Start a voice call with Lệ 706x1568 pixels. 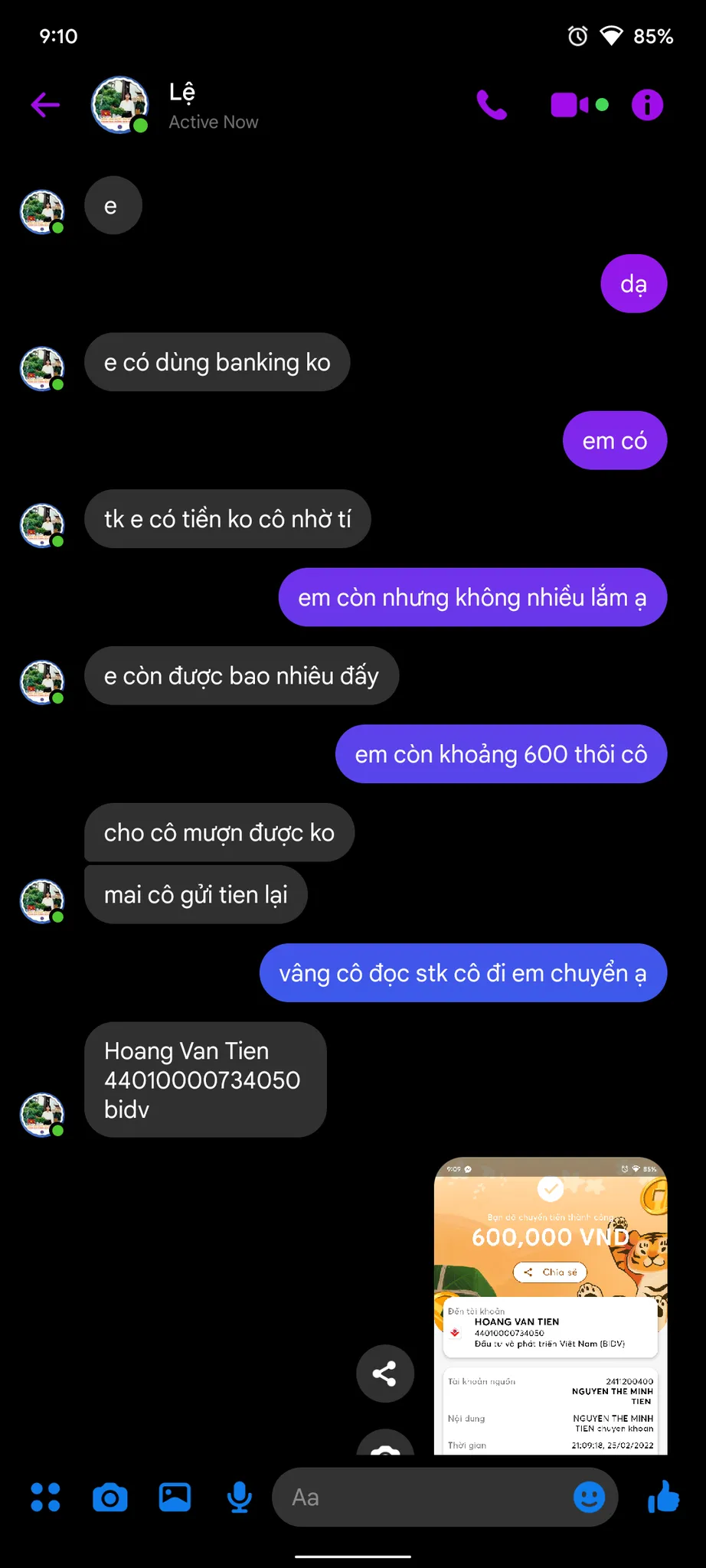[x=492, y=105]
